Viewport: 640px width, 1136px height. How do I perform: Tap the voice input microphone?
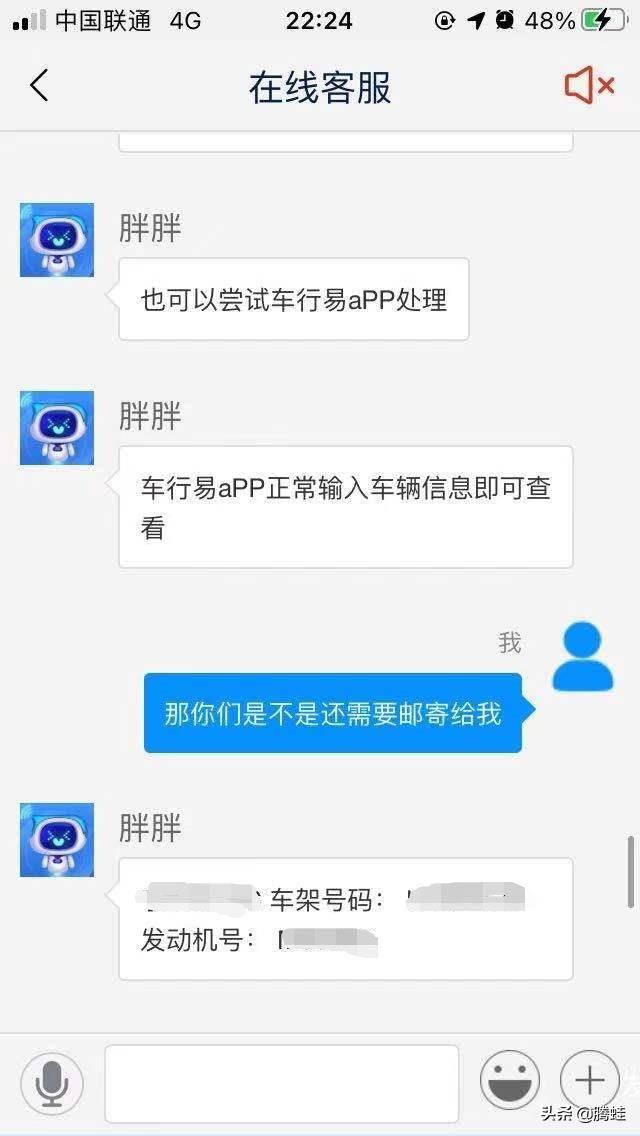[52, 1083]
